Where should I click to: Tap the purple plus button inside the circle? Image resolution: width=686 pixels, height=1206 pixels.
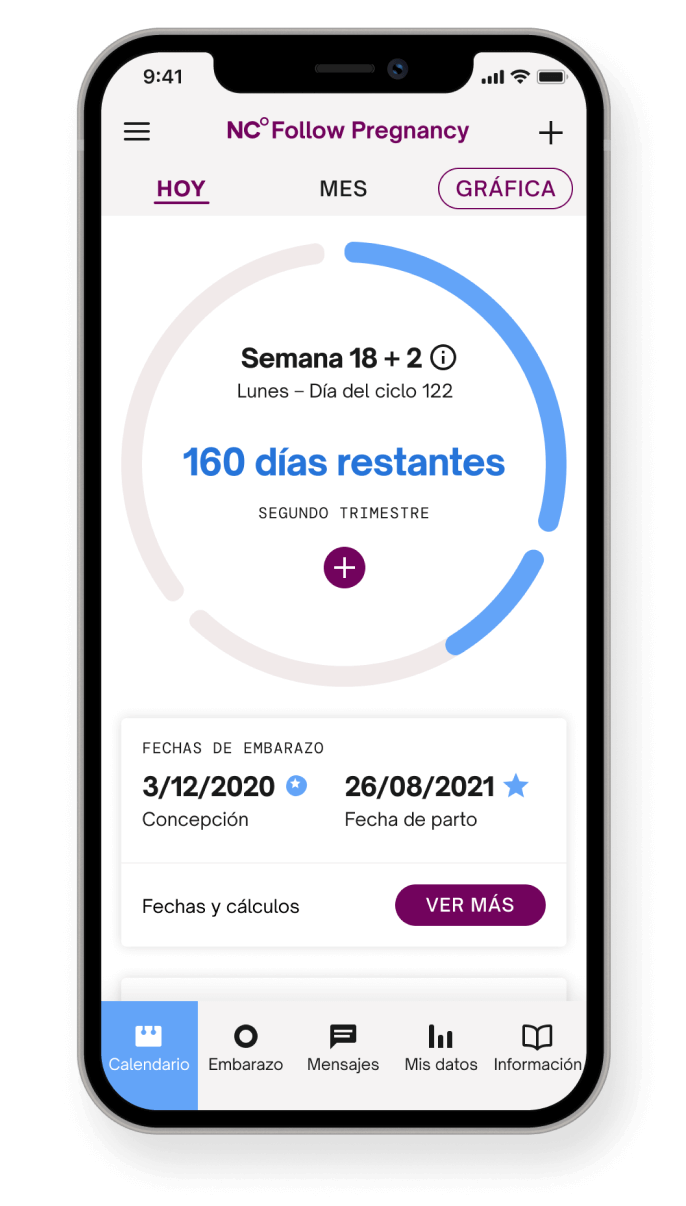click(344, 568)
